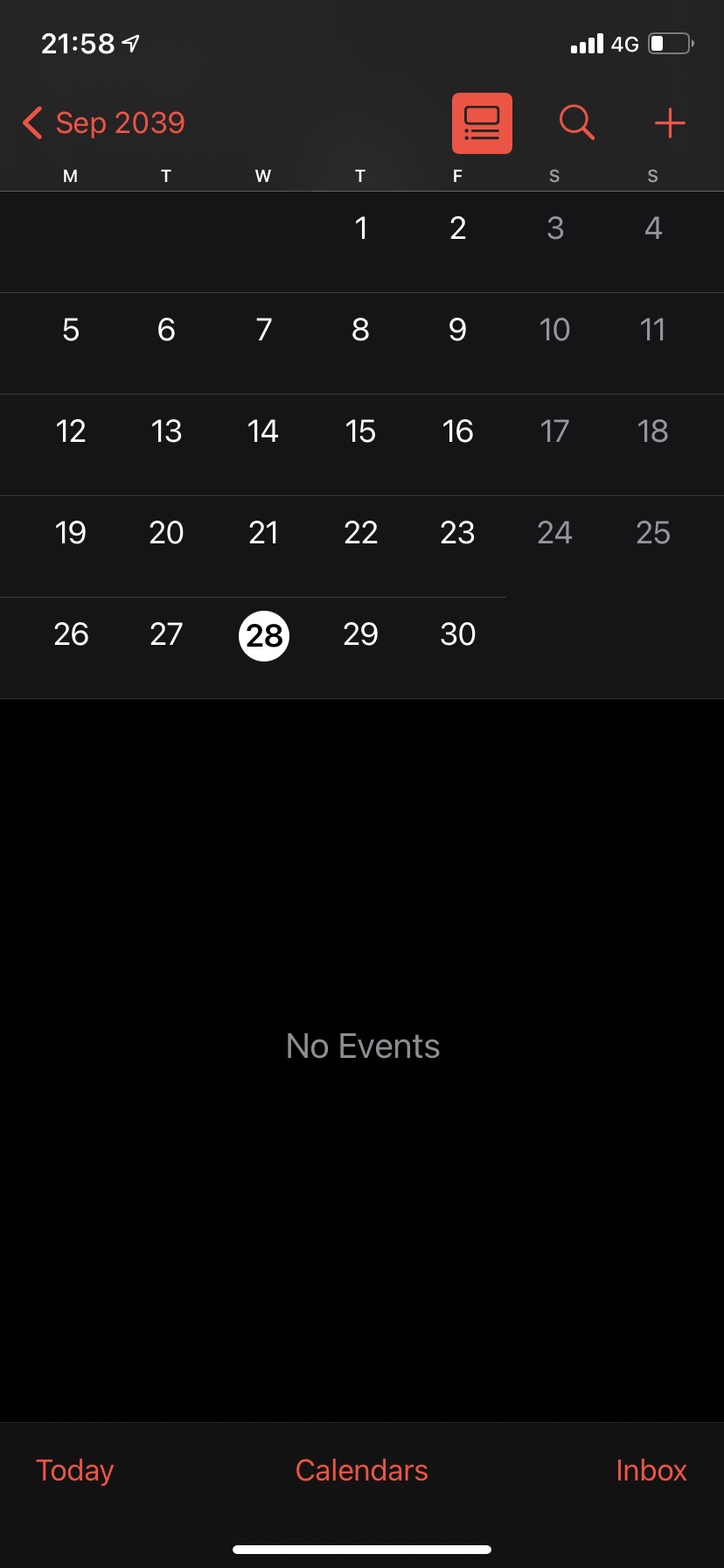The width and height of the screenshot is (724, 1568).
Task: Select September 30
Action: tap(457, 634)
